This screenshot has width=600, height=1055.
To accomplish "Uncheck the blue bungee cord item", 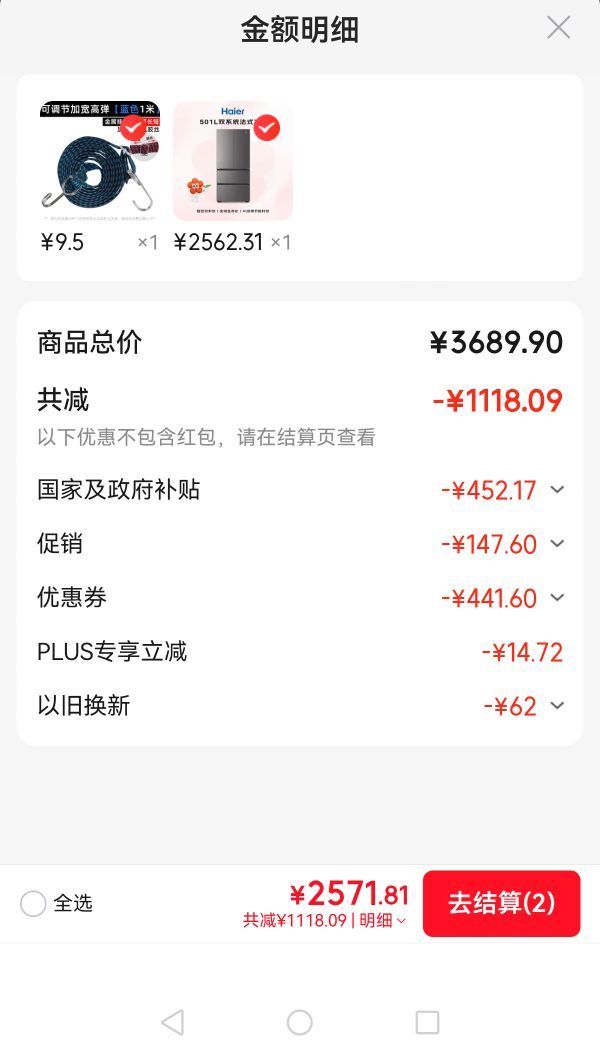I will point(134,127).
